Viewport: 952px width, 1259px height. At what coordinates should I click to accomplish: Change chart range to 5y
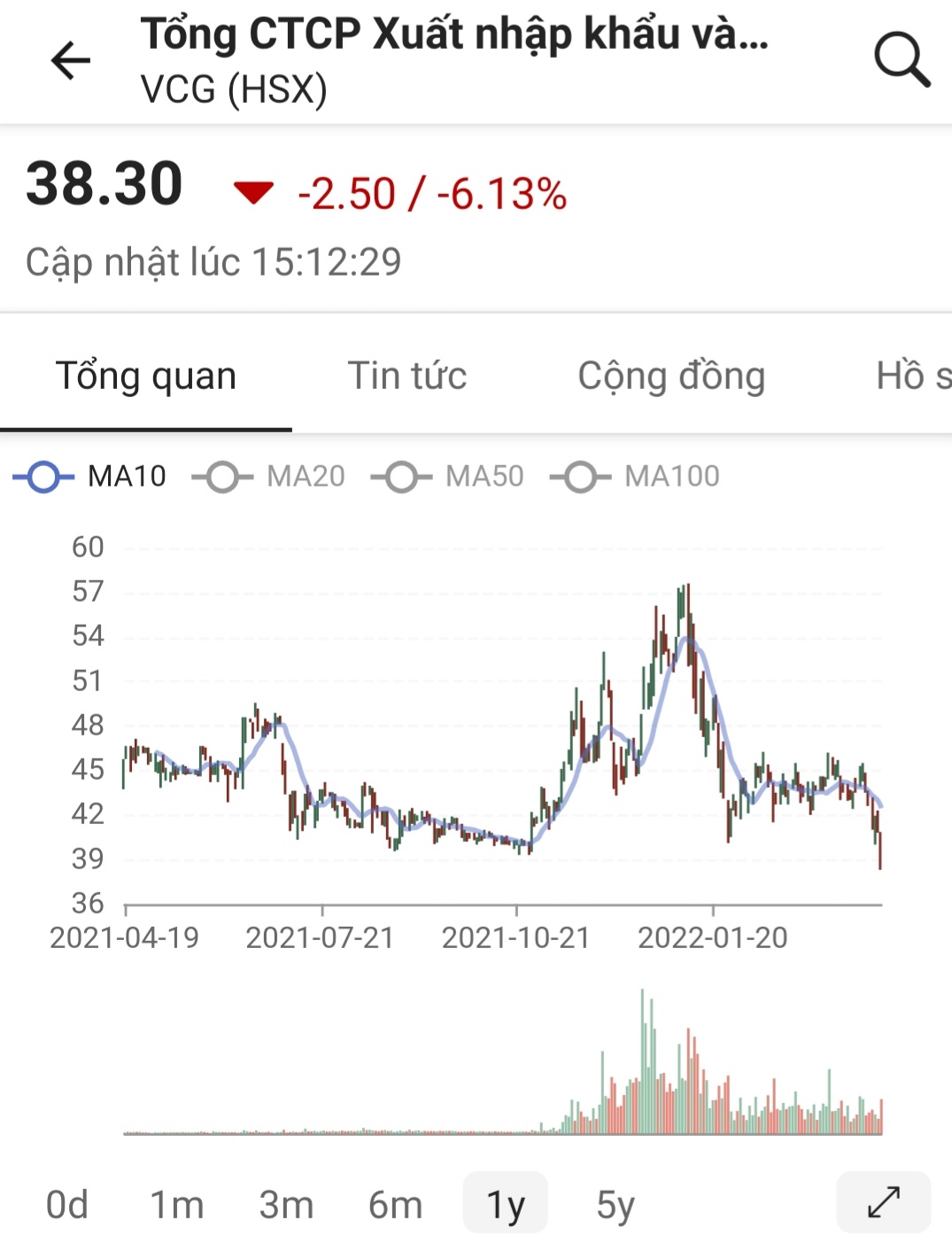click(615, 1205)
